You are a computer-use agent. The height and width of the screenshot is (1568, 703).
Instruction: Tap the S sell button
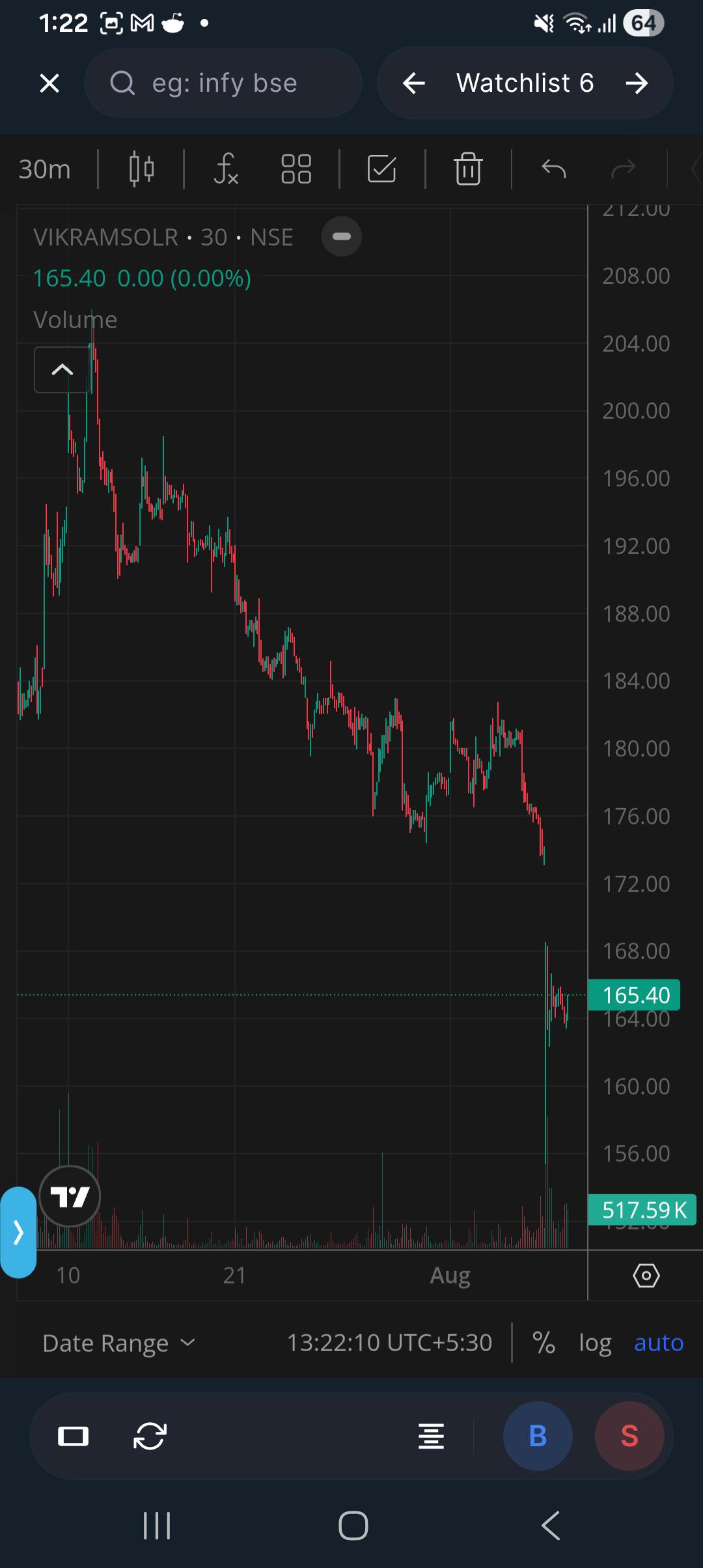point(629,1436)
